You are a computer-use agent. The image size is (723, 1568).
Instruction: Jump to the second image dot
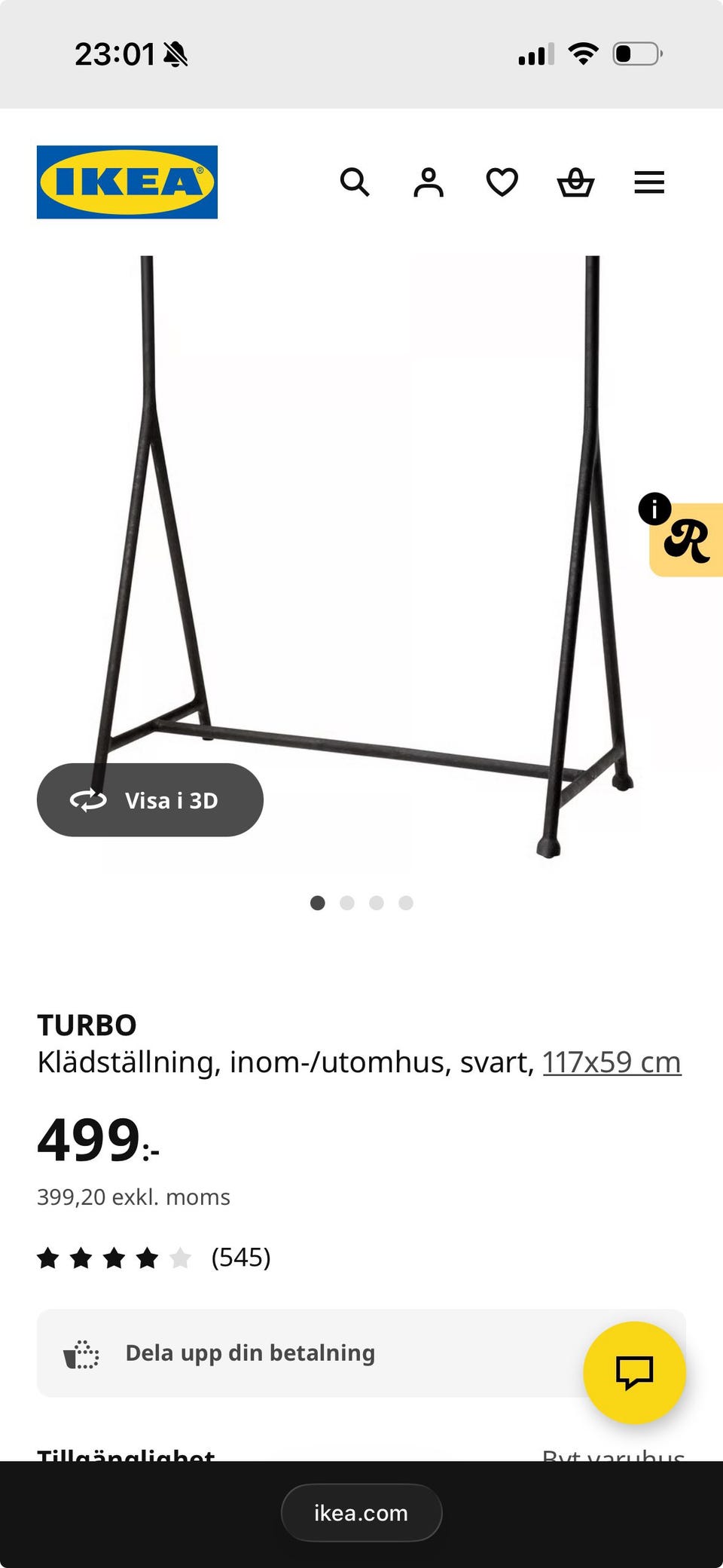347,903
